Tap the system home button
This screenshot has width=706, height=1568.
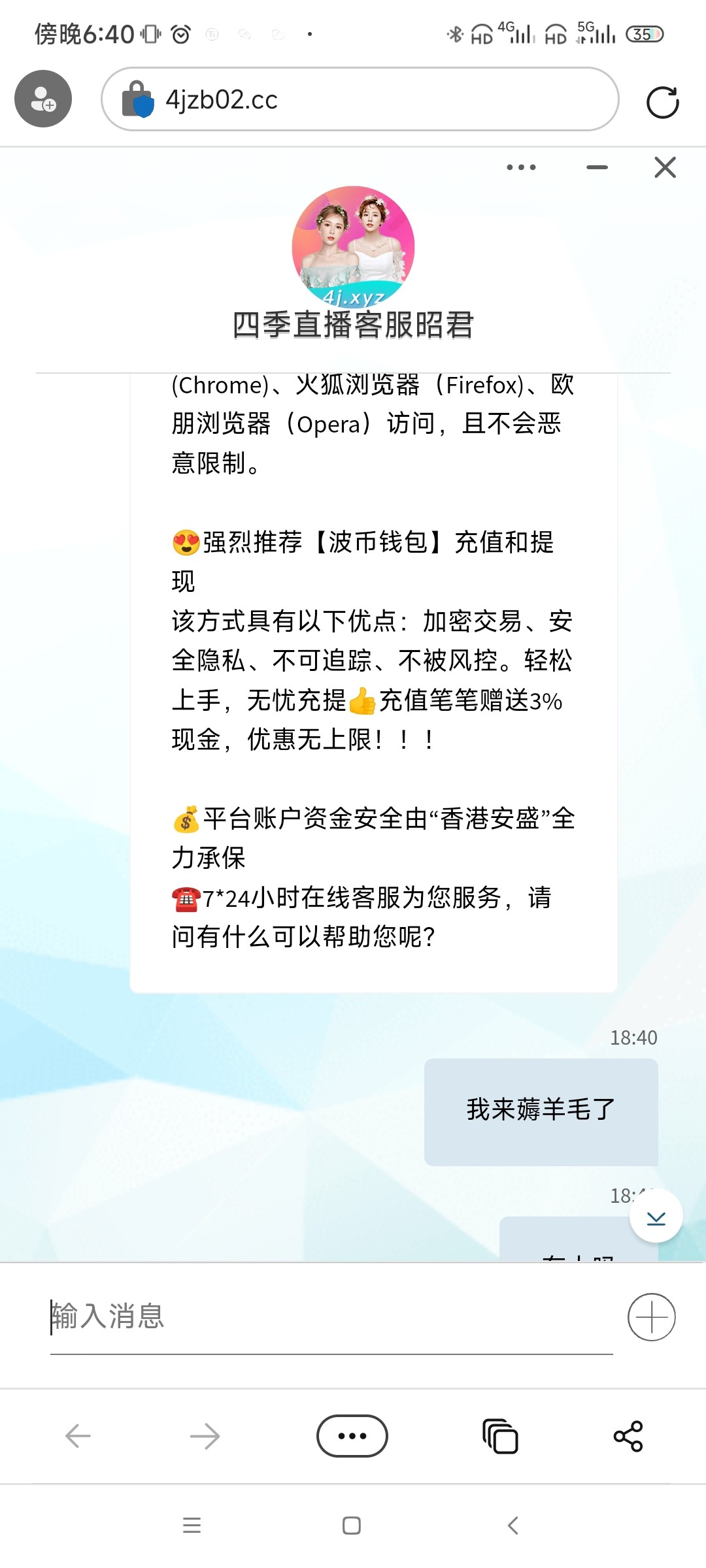[x=352, y=1526]
